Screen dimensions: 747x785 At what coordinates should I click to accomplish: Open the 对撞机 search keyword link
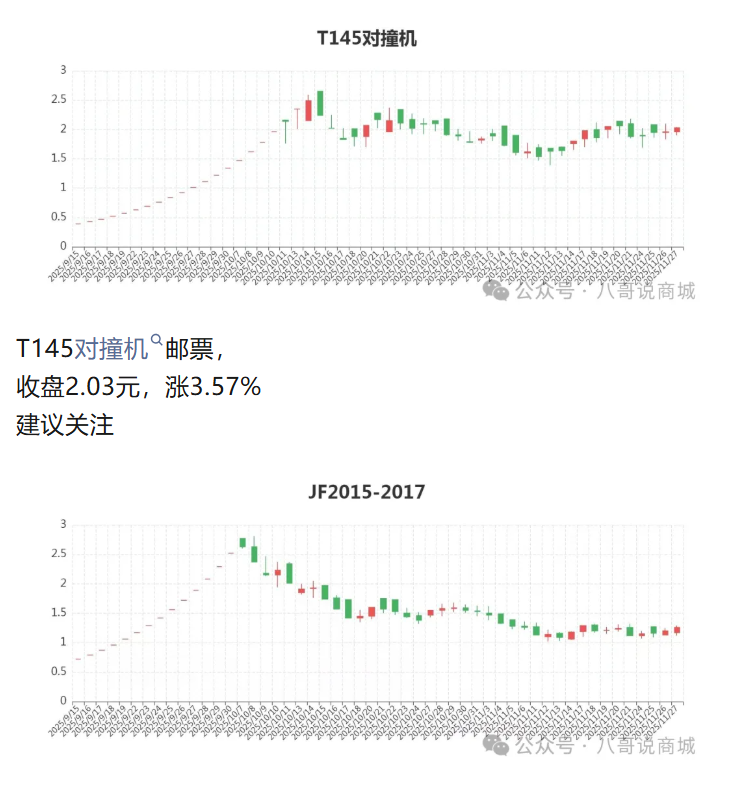coord(111,349)
